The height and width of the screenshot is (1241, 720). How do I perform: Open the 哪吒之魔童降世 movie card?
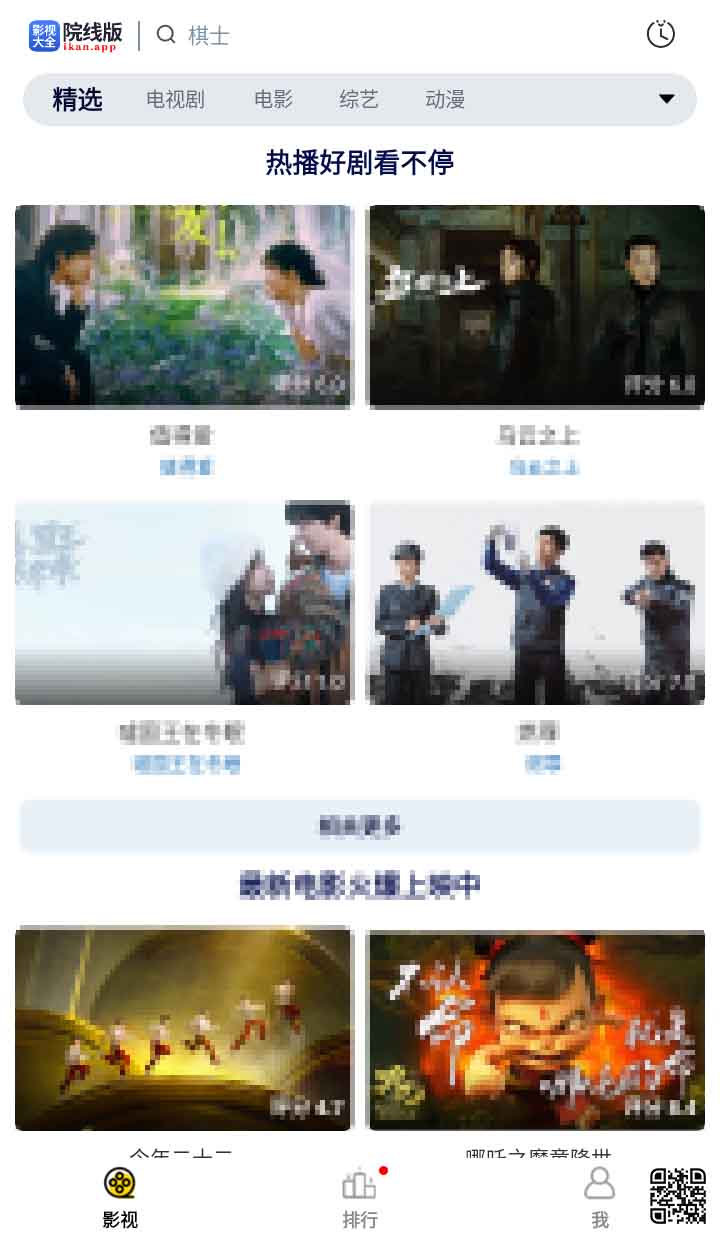(537, 1030)
